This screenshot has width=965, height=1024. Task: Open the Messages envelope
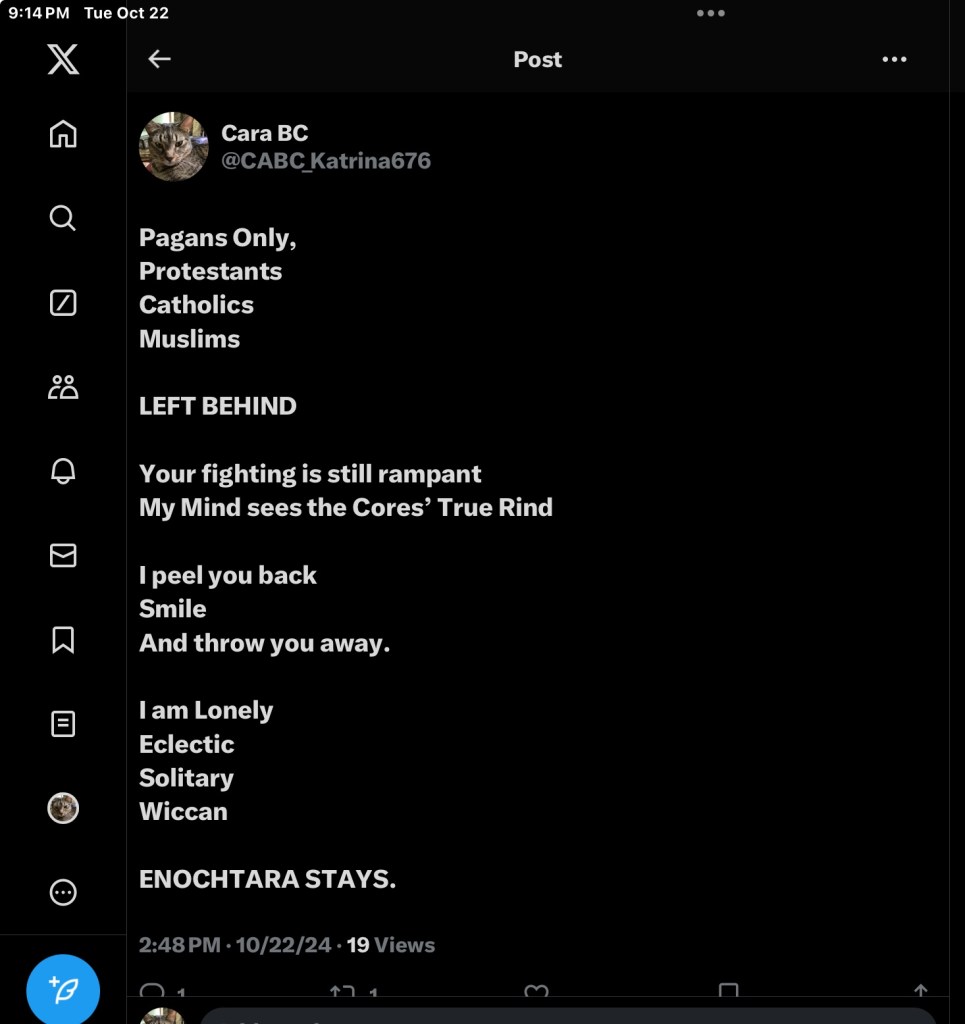point(63,555)
